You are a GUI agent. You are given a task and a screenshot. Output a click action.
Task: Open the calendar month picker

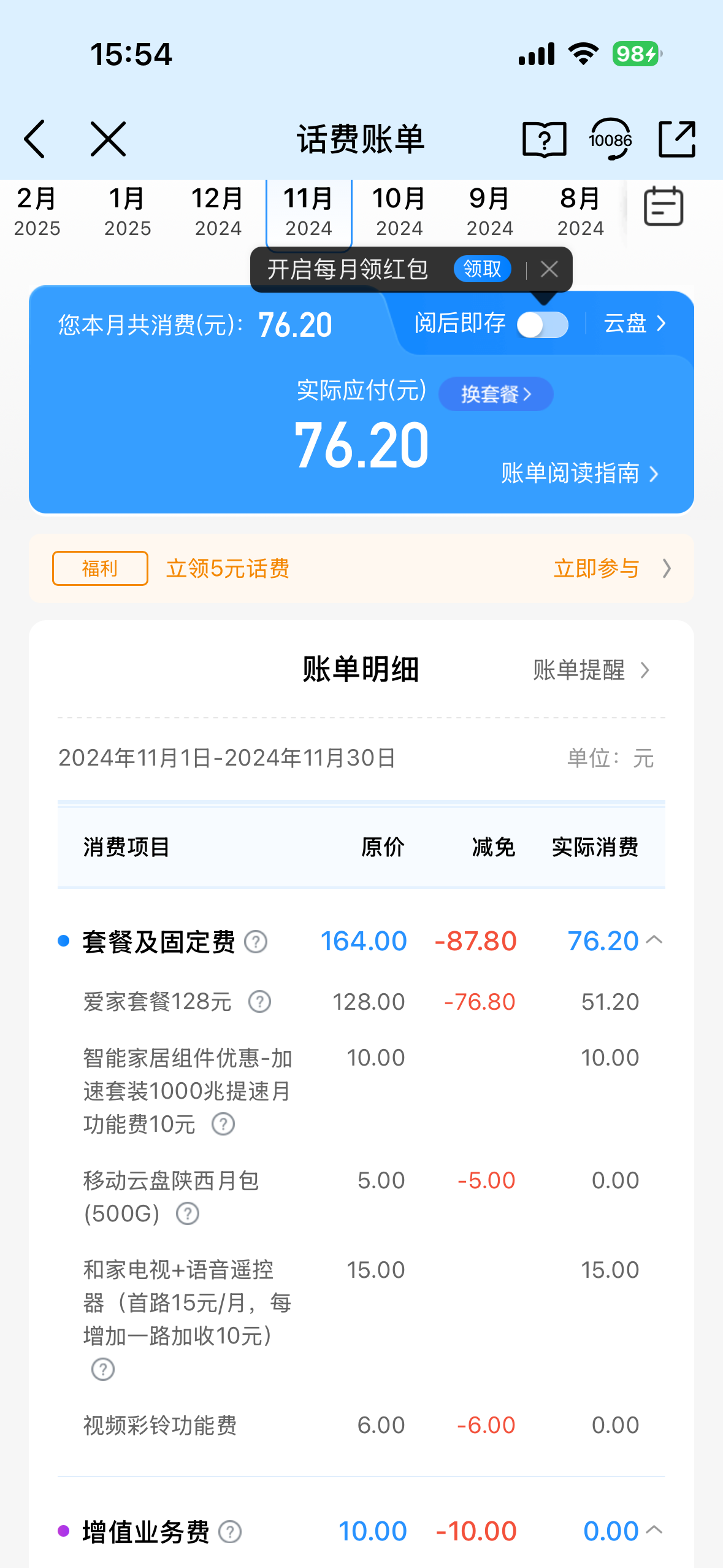coord(664,207)
